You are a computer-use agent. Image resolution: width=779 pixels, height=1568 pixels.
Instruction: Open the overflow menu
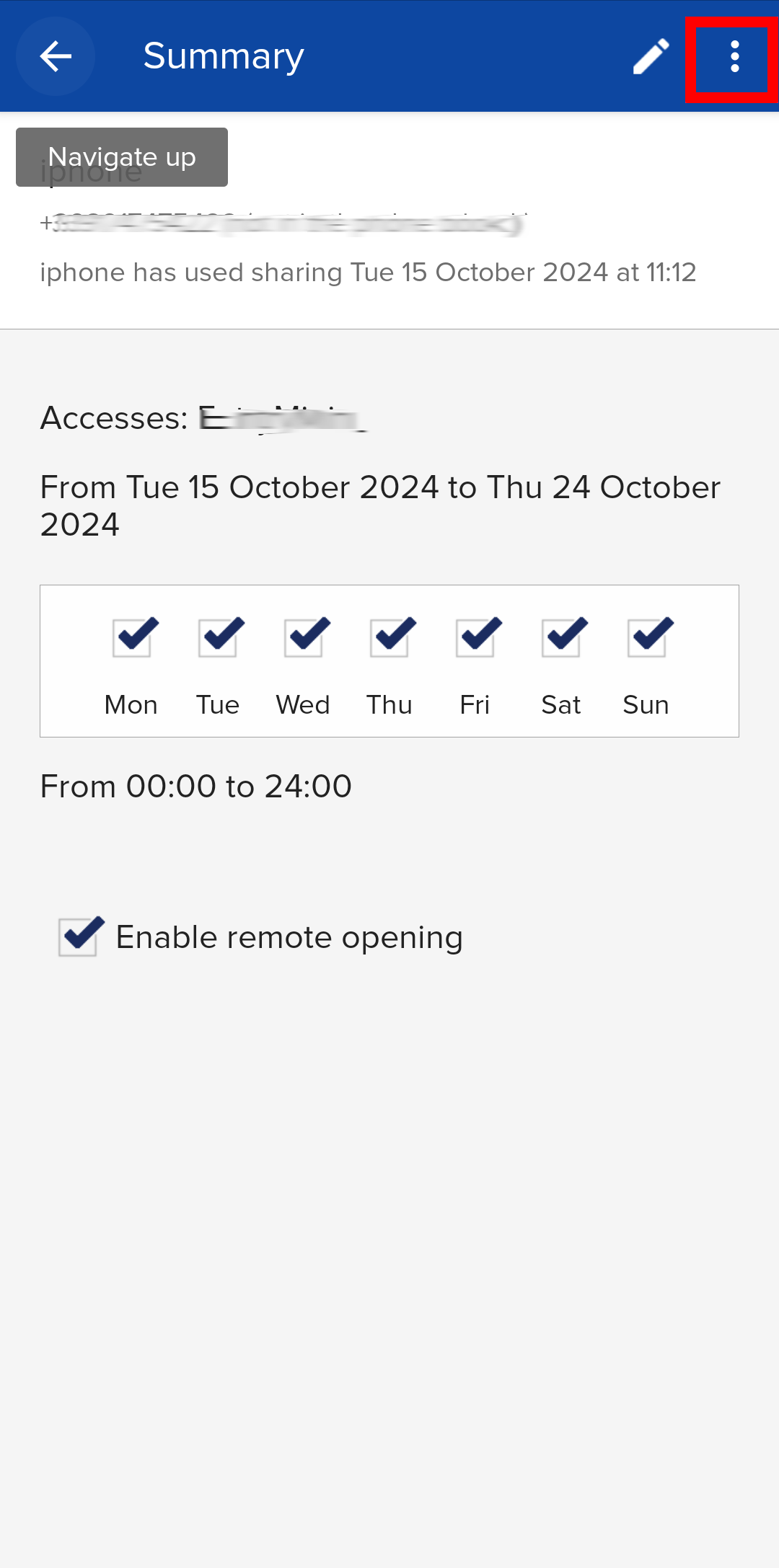pos(734,56)
